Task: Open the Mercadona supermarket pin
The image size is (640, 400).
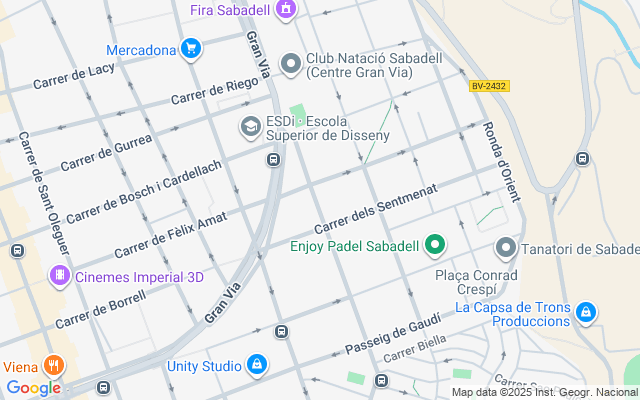Action: [191, 48]
